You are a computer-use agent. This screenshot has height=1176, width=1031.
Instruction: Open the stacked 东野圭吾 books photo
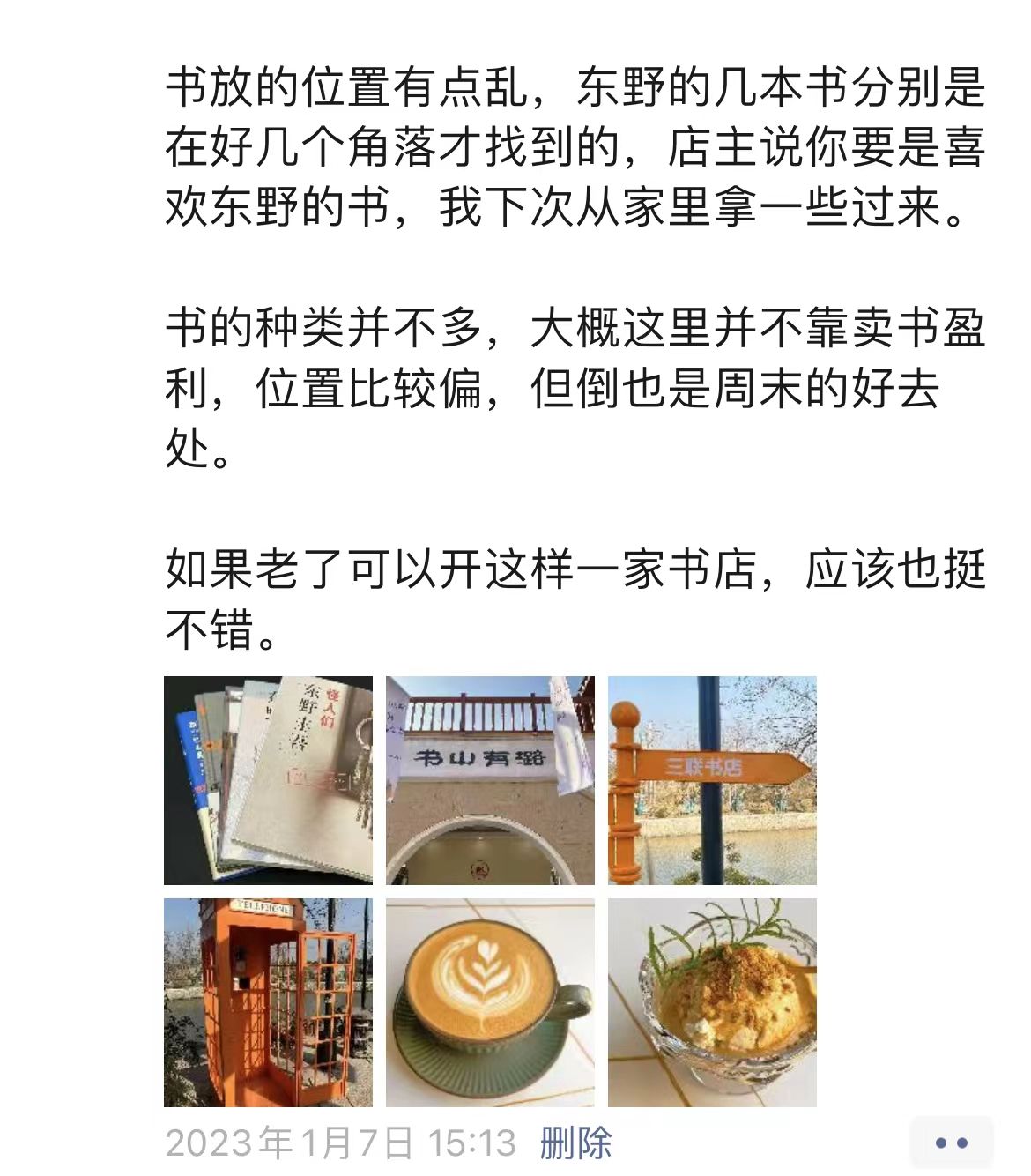tap(271, 779)
